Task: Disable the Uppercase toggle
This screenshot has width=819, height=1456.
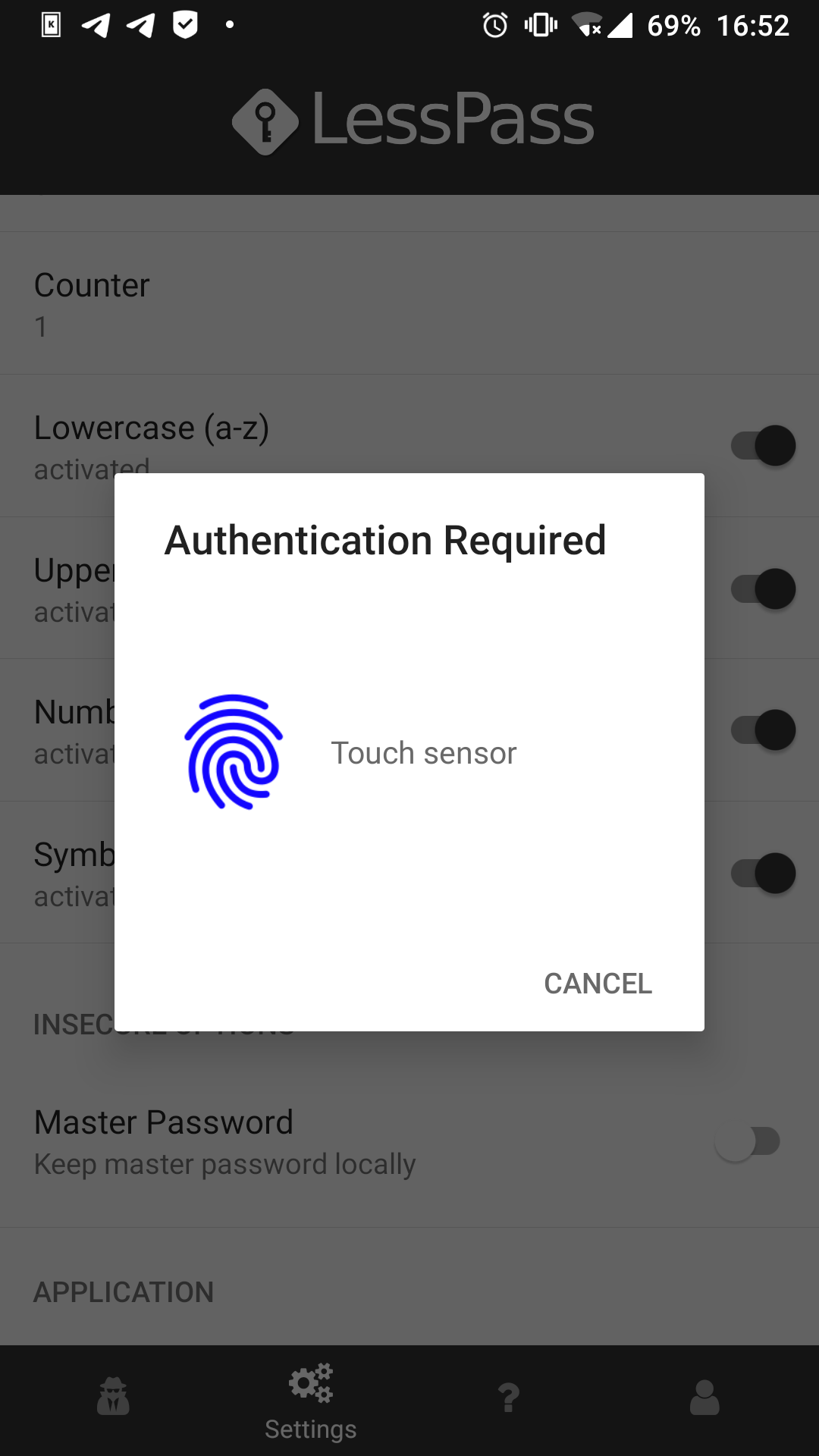Action: pos(761,588)
